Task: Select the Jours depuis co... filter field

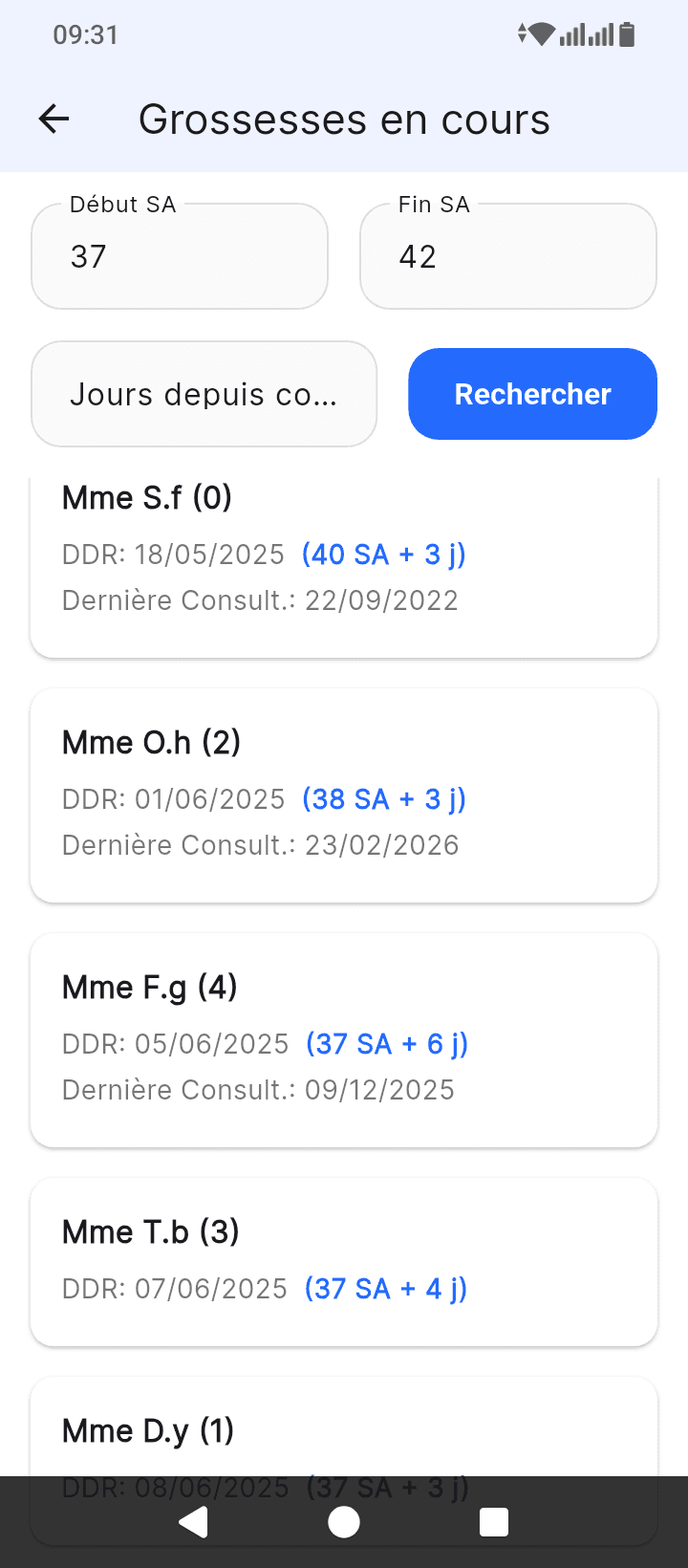Action: 204,393
